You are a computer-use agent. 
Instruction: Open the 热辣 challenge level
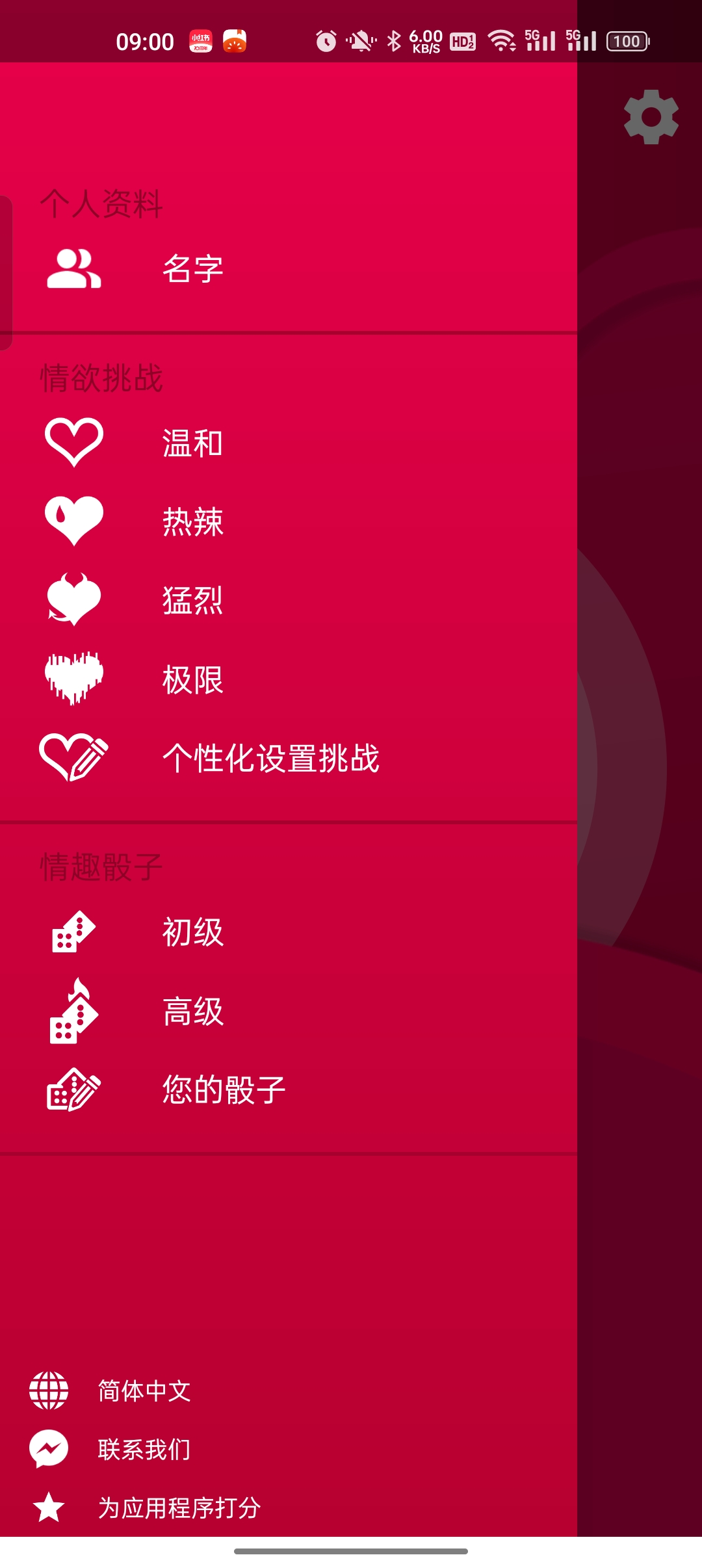[192, 522]
